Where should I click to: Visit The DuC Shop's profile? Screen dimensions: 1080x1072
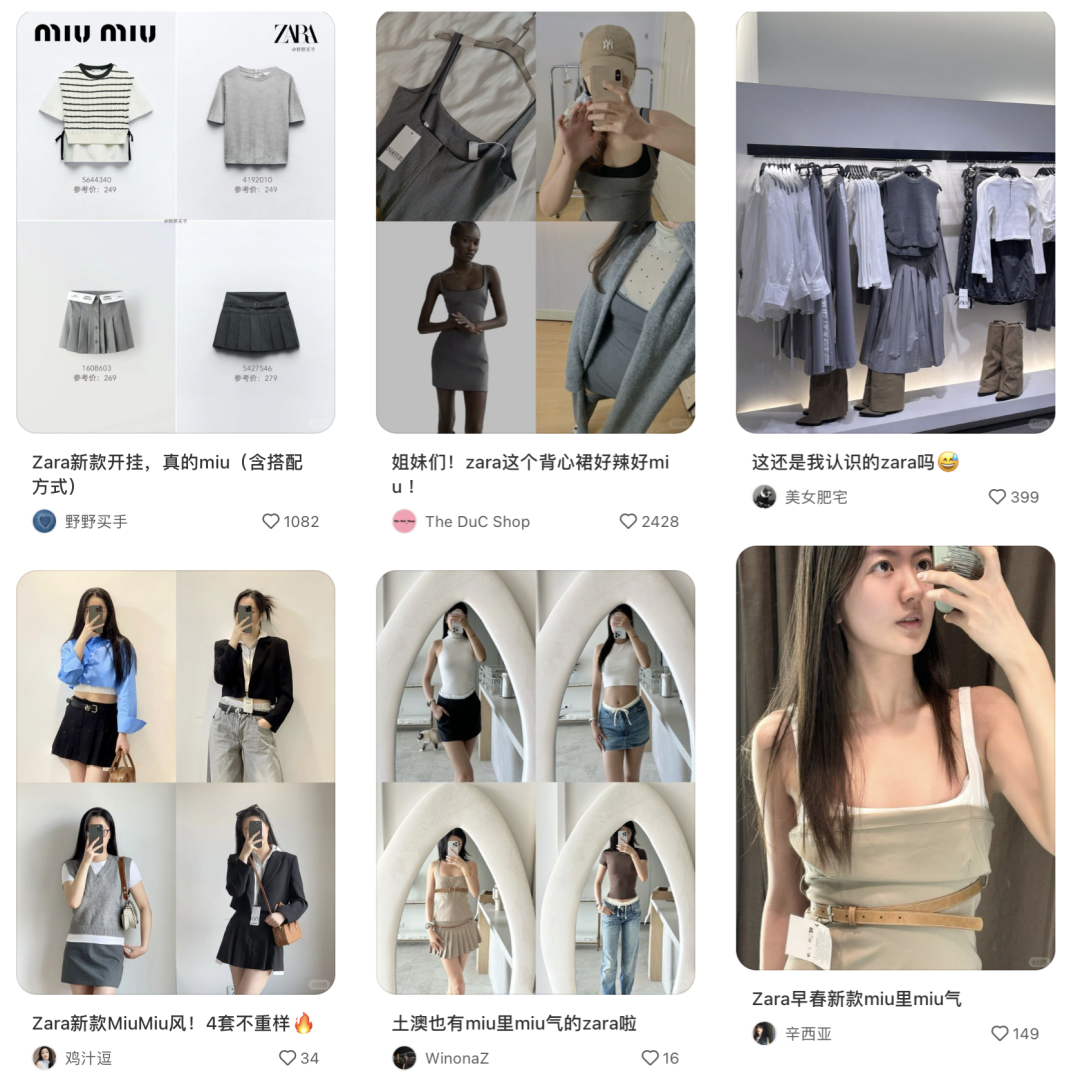click(404, 521)
